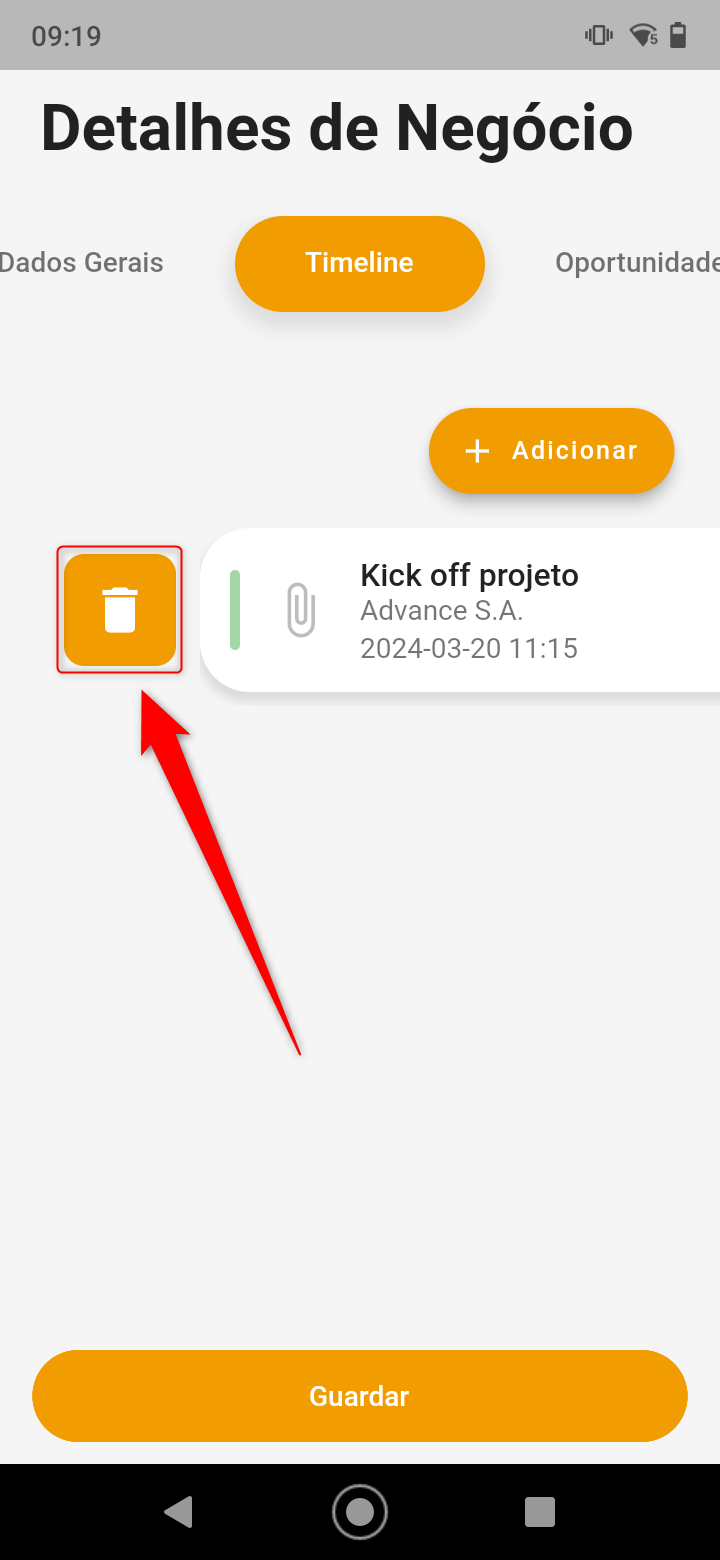Return to the home screen

359,1511
